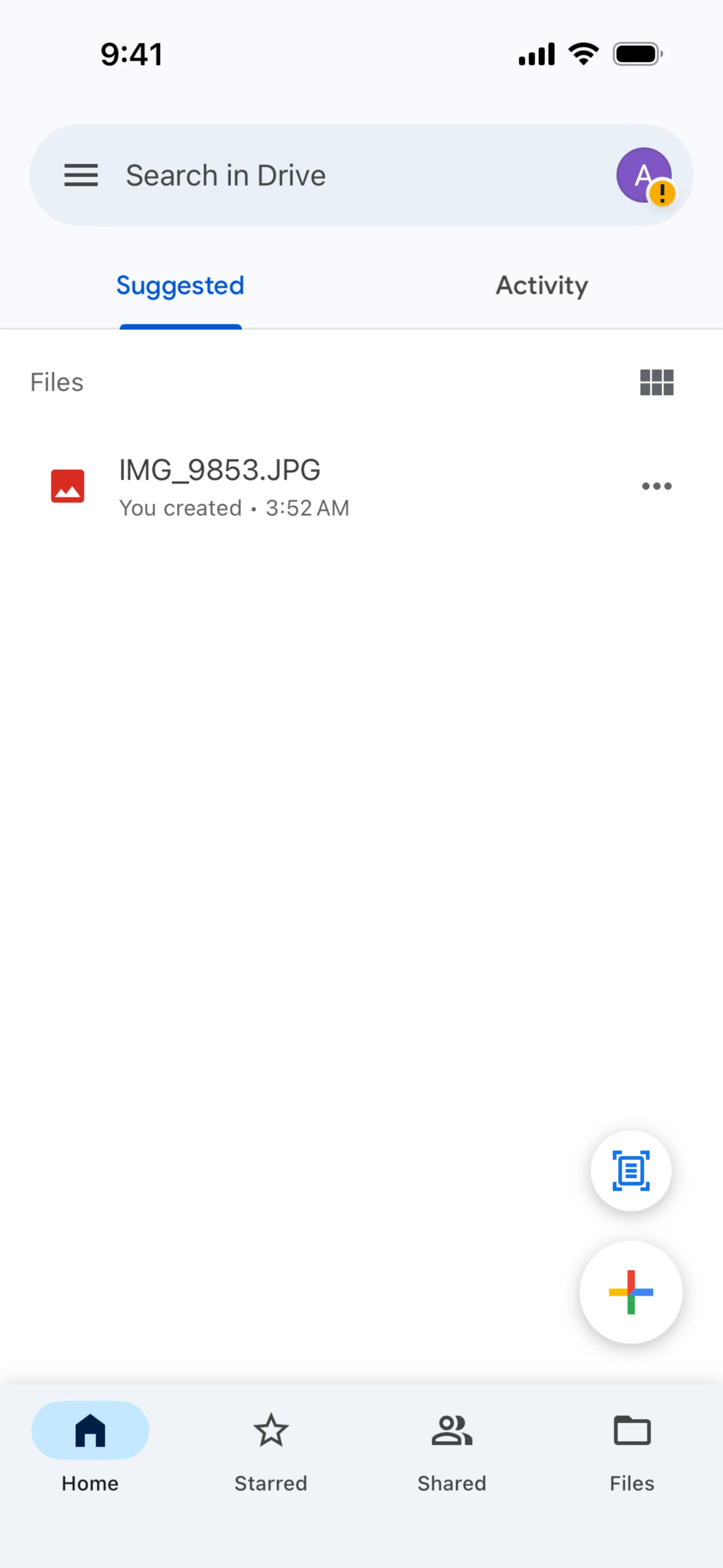This screenshot has width=723, height=1568.
Task: Switch to the Files tab
Action: click(632, 1451)
